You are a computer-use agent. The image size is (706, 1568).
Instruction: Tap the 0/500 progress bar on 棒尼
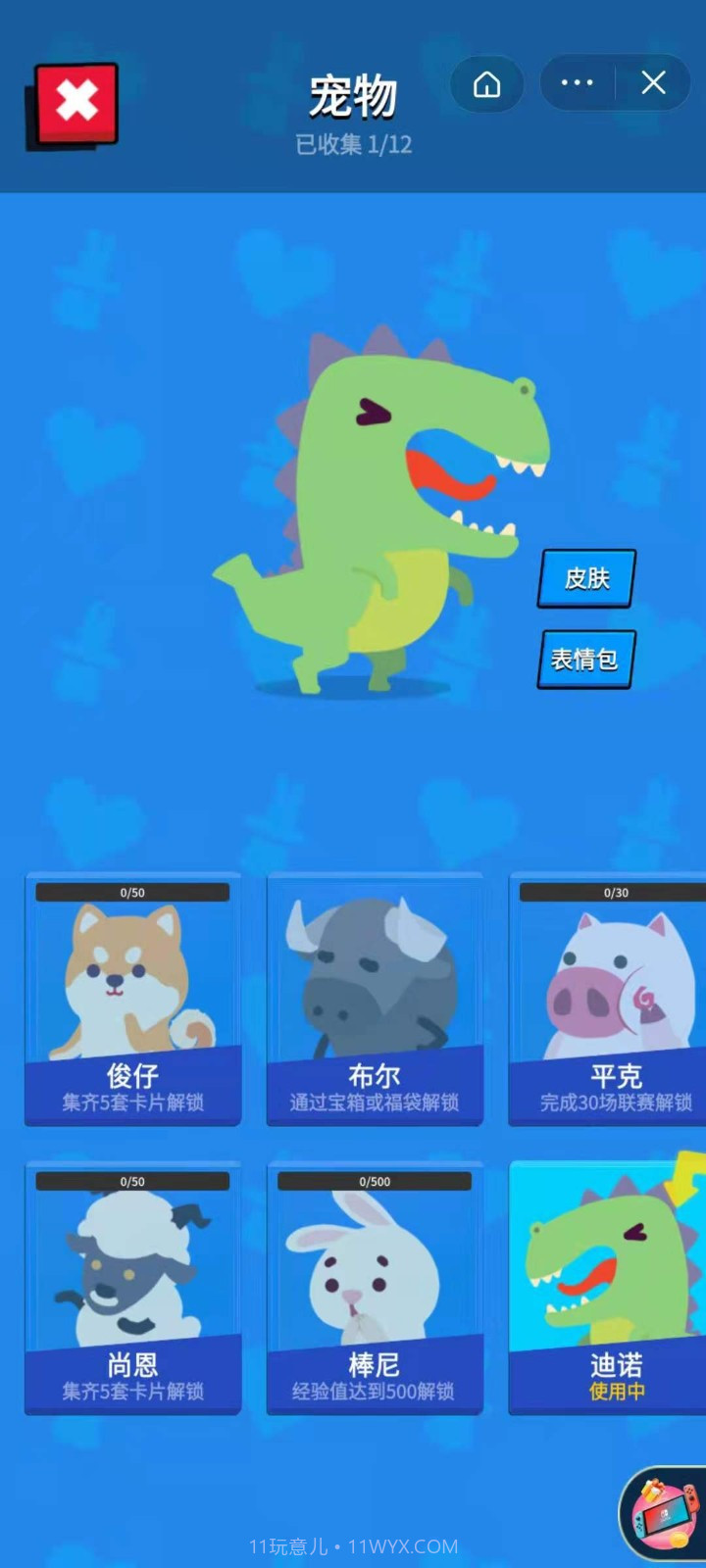(x=376, y=1181)
